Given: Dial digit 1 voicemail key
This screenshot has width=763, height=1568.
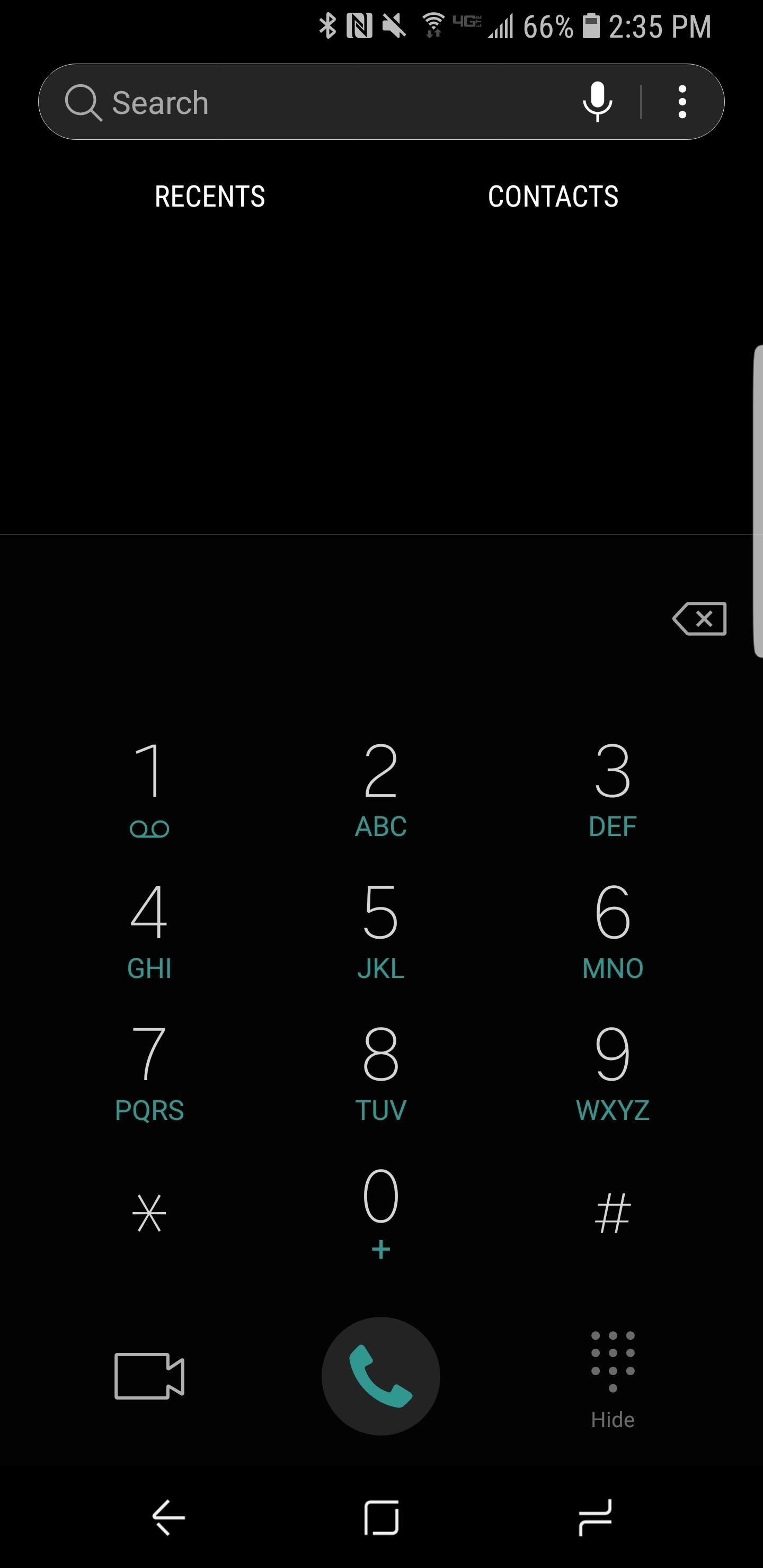Looking at the screenshot, I should coord(149,788).
